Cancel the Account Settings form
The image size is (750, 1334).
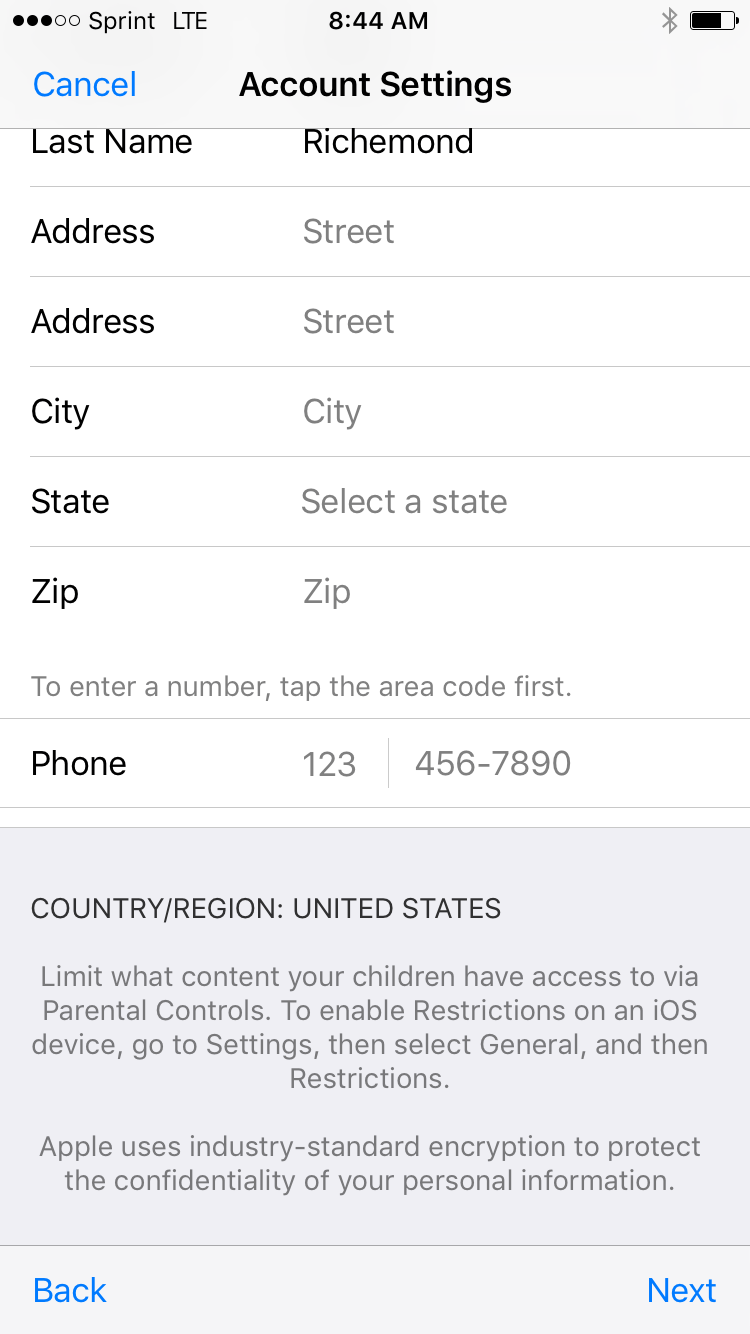click(x=84, y=84)
